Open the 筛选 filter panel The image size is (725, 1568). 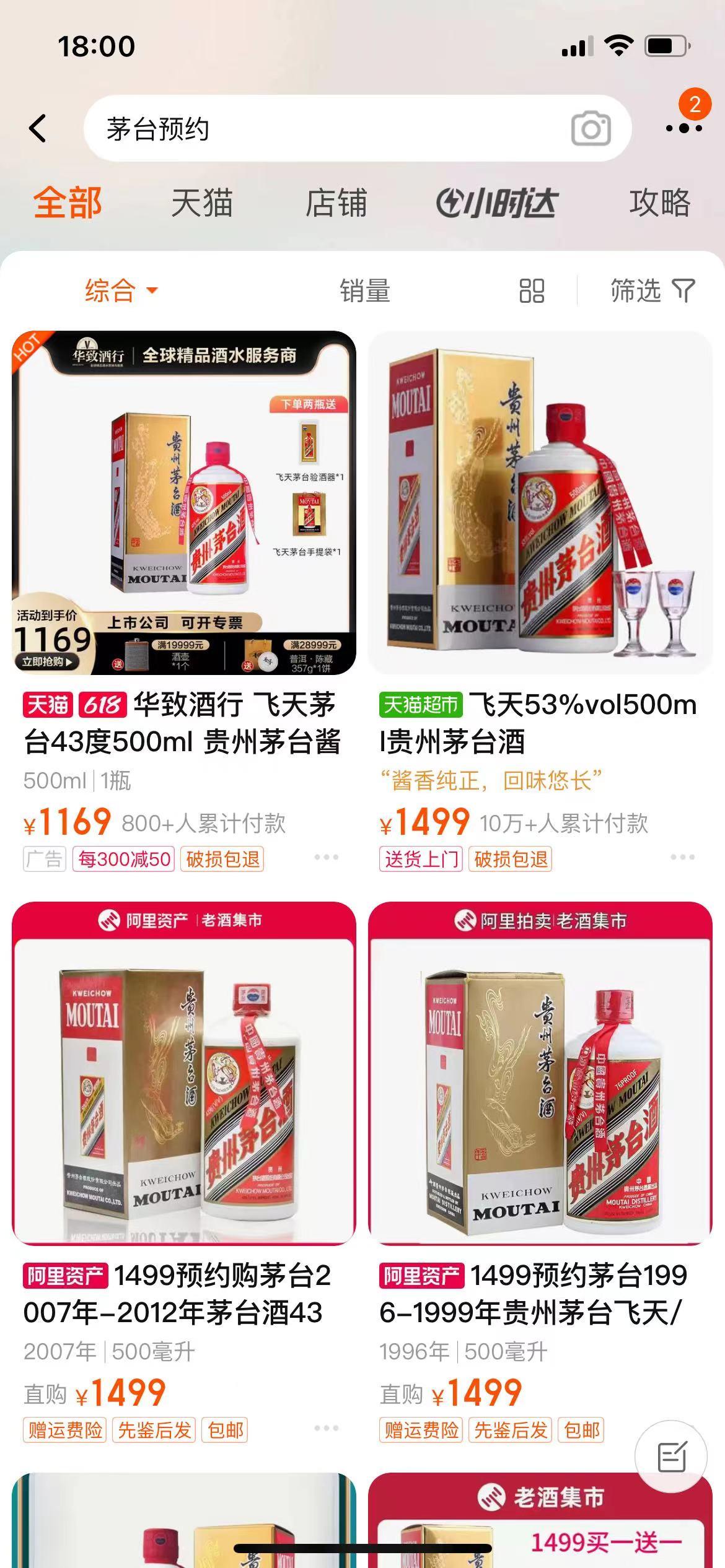pyautogui.click(x=652, y=290)
